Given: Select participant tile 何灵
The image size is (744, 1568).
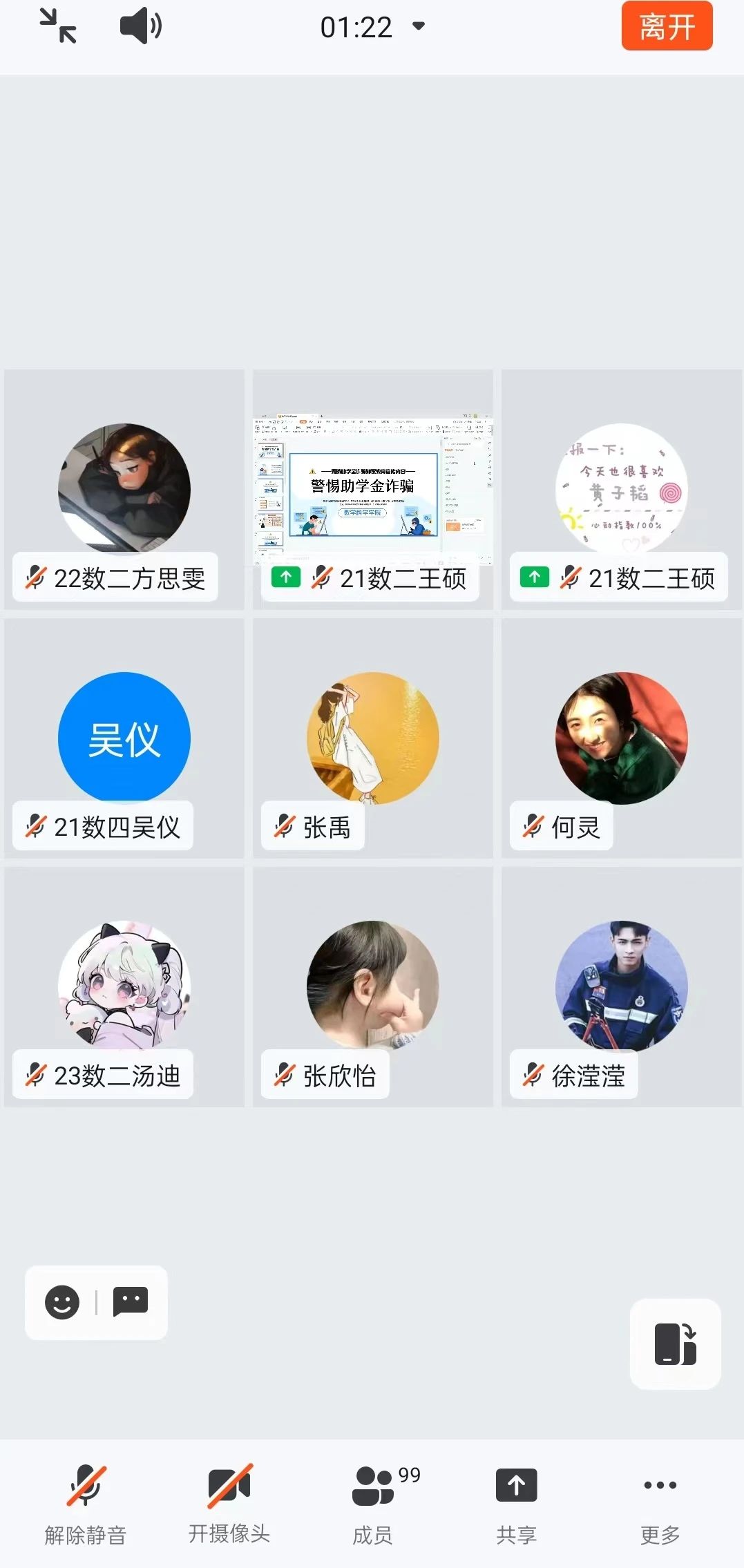Looking at the screenshot, I should [622, 738].
